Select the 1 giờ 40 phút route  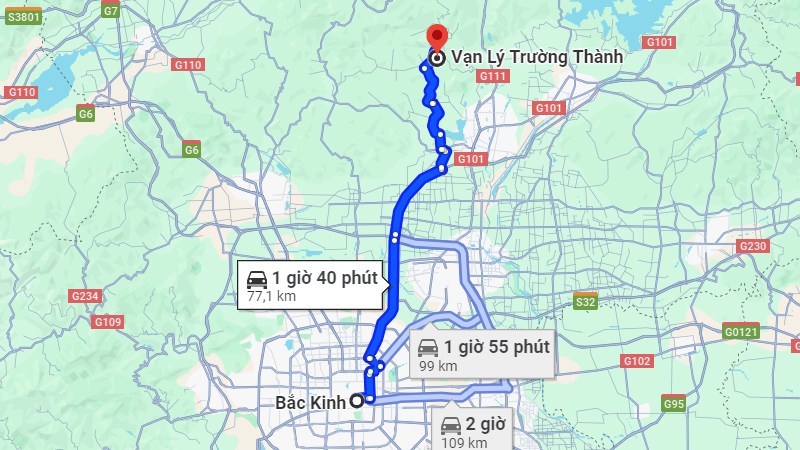click(x=311, y=285)
